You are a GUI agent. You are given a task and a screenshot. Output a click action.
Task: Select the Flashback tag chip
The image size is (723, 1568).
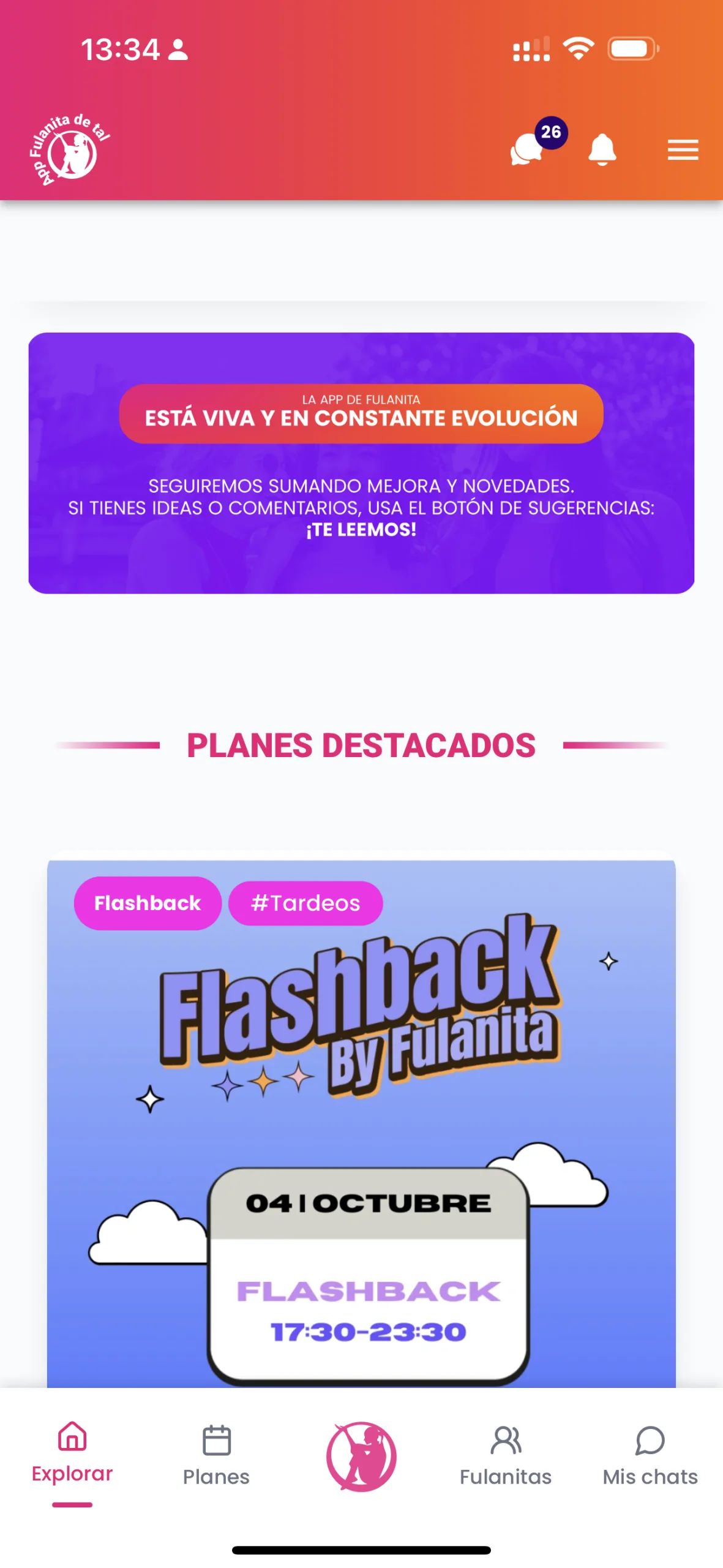pos(147,903)
